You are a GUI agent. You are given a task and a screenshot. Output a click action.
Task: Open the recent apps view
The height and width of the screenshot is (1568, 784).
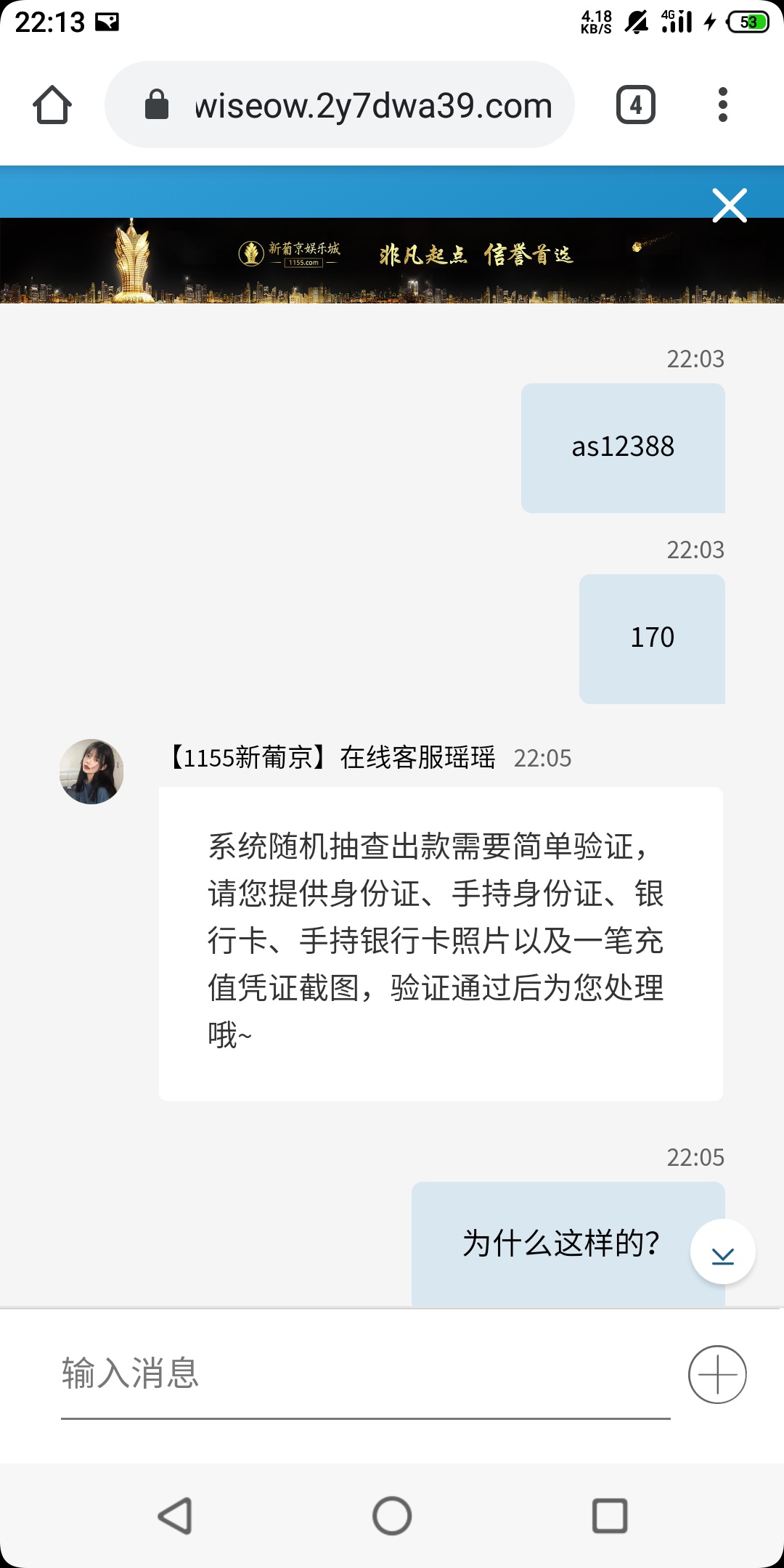point(610,1516)
